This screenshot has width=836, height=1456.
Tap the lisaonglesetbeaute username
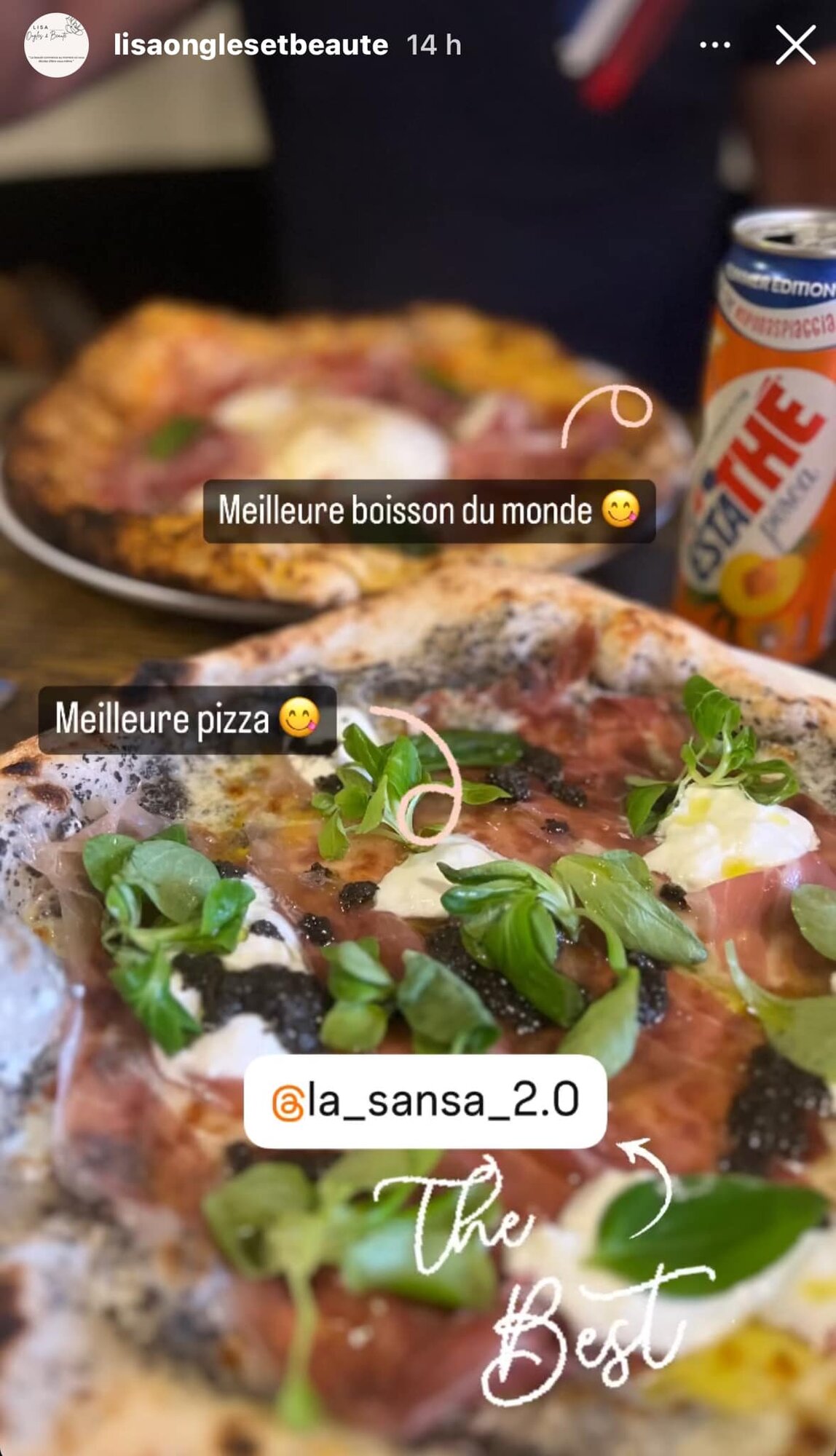(251, 45)
